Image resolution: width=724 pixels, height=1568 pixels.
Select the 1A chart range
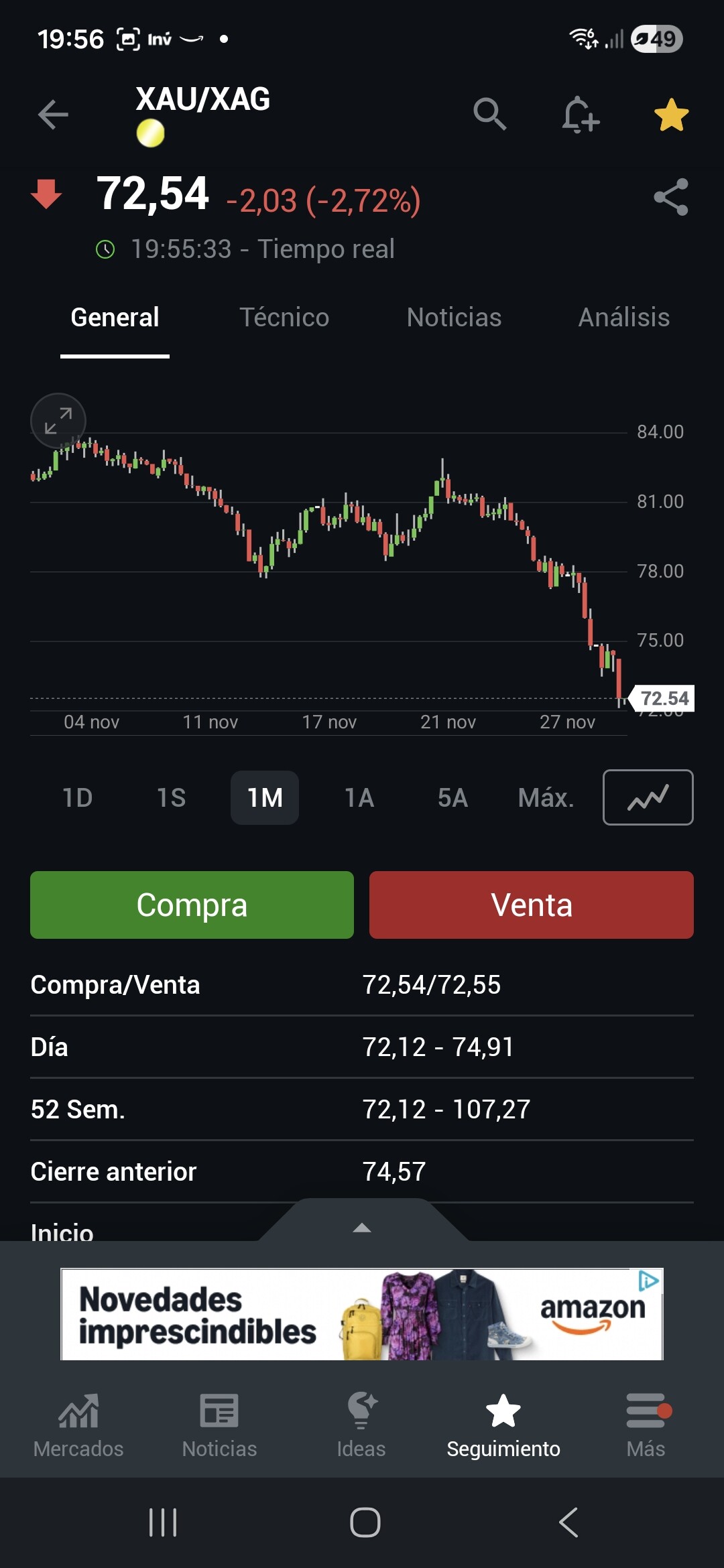359,797
